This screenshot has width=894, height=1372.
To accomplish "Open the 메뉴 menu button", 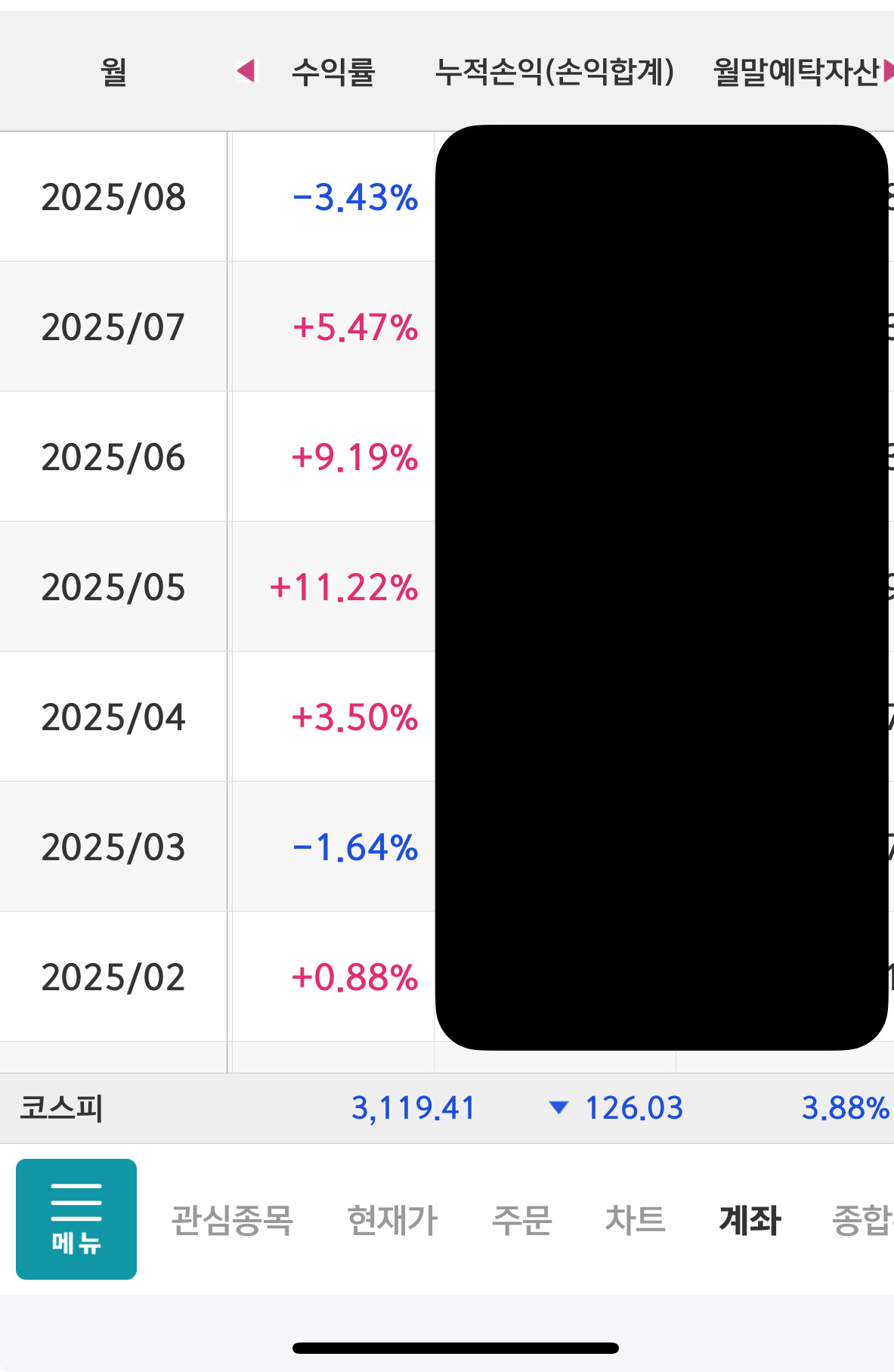I will click(x=76, y=1219).
